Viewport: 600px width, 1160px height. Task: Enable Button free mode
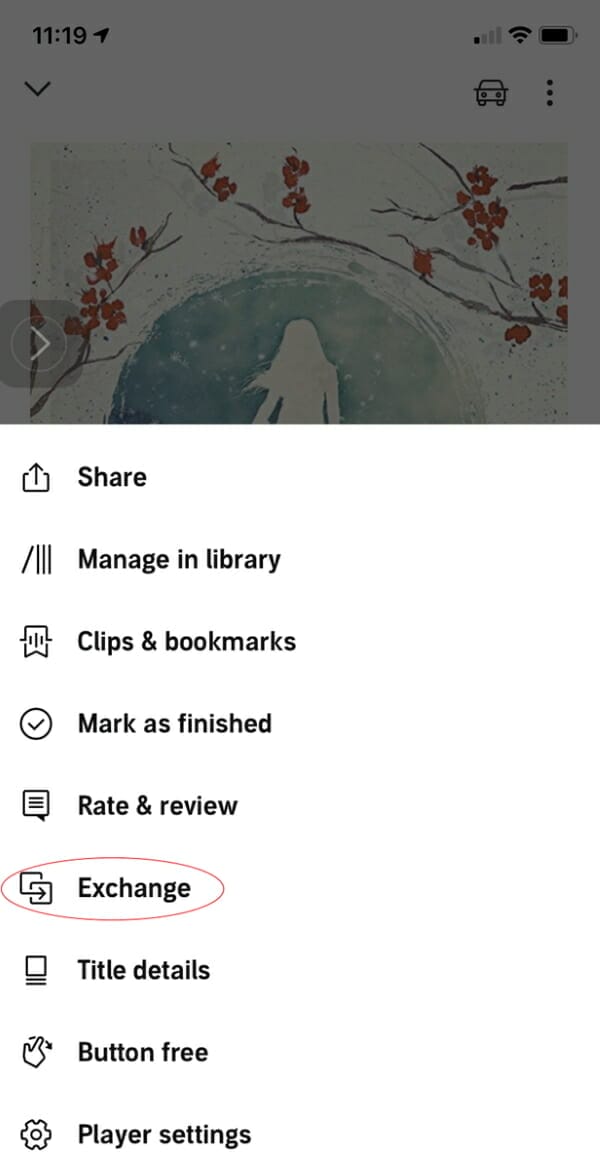(x=300, y=1052)
